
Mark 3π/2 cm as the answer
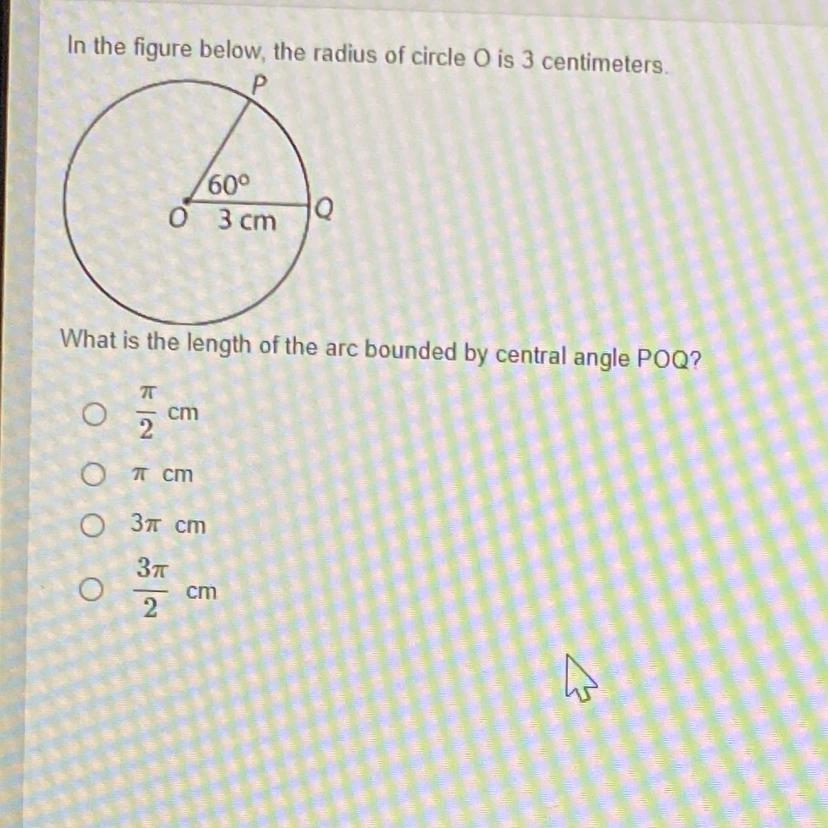(x=91, y=589)
